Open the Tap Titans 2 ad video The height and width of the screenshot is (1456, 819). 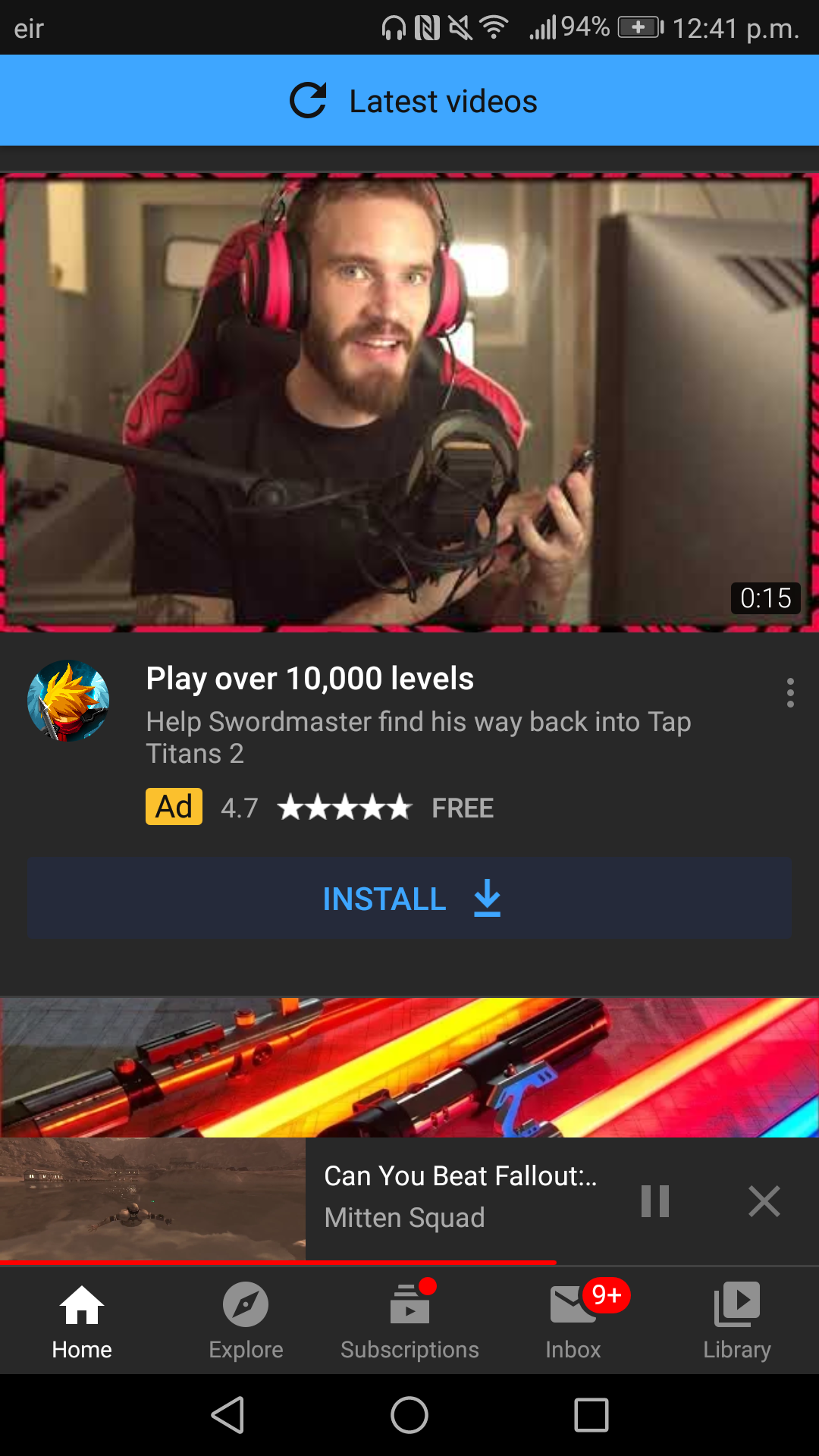point(409,402)
